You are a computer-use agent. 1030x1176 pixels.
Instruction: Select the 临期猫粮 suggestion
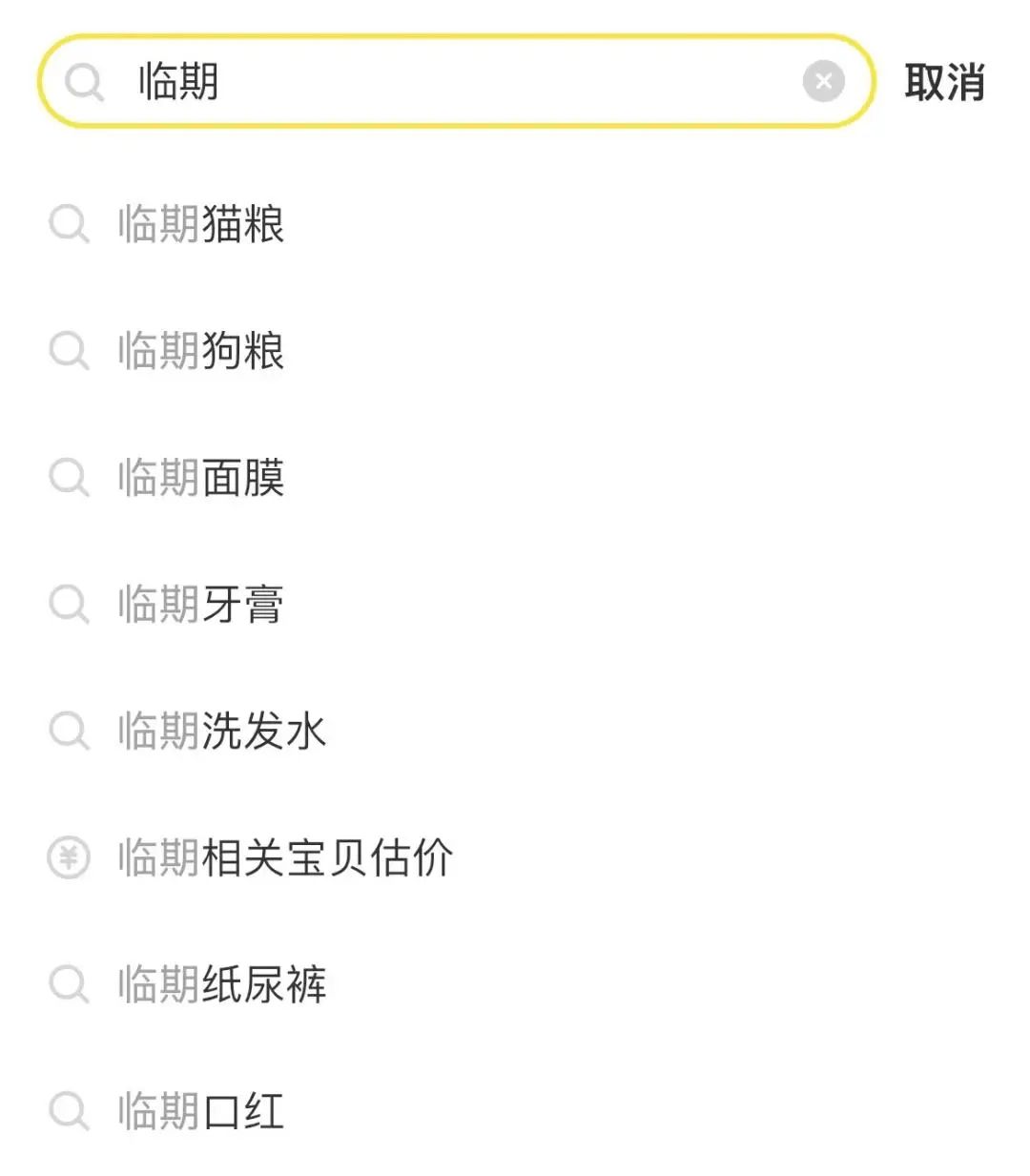pyautogui.click(x=201, y=225)
